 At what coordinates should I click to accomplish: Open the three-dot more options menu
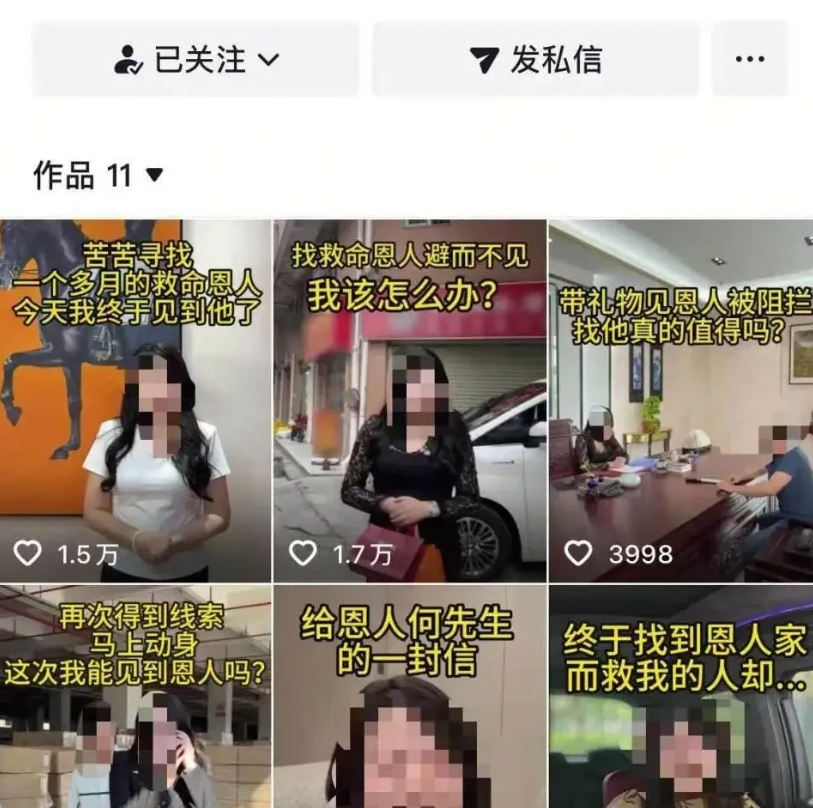tap(749, 60)
